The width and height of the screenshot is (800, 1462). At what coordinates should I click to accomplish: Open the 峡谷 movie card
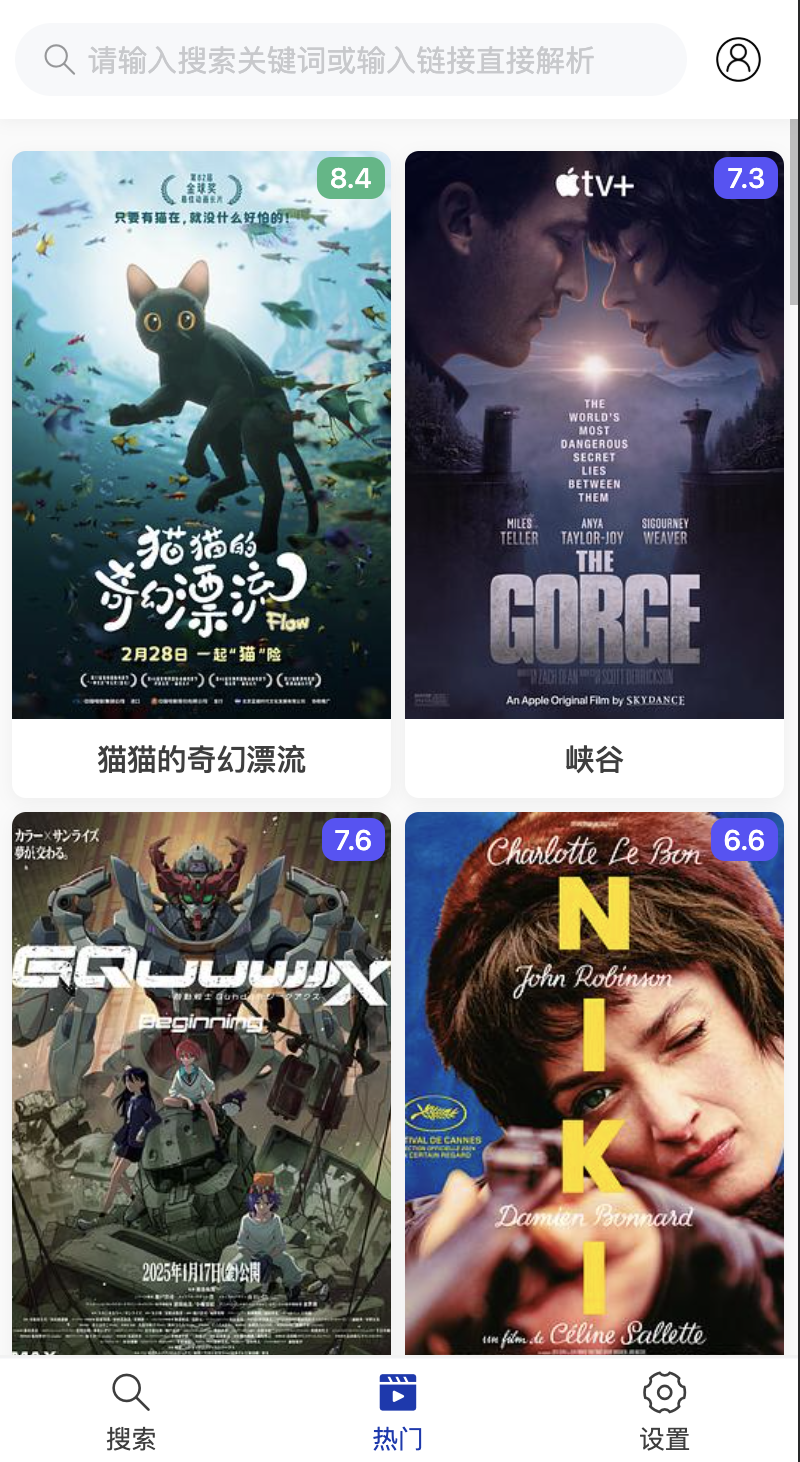click(x=594, y=470)
